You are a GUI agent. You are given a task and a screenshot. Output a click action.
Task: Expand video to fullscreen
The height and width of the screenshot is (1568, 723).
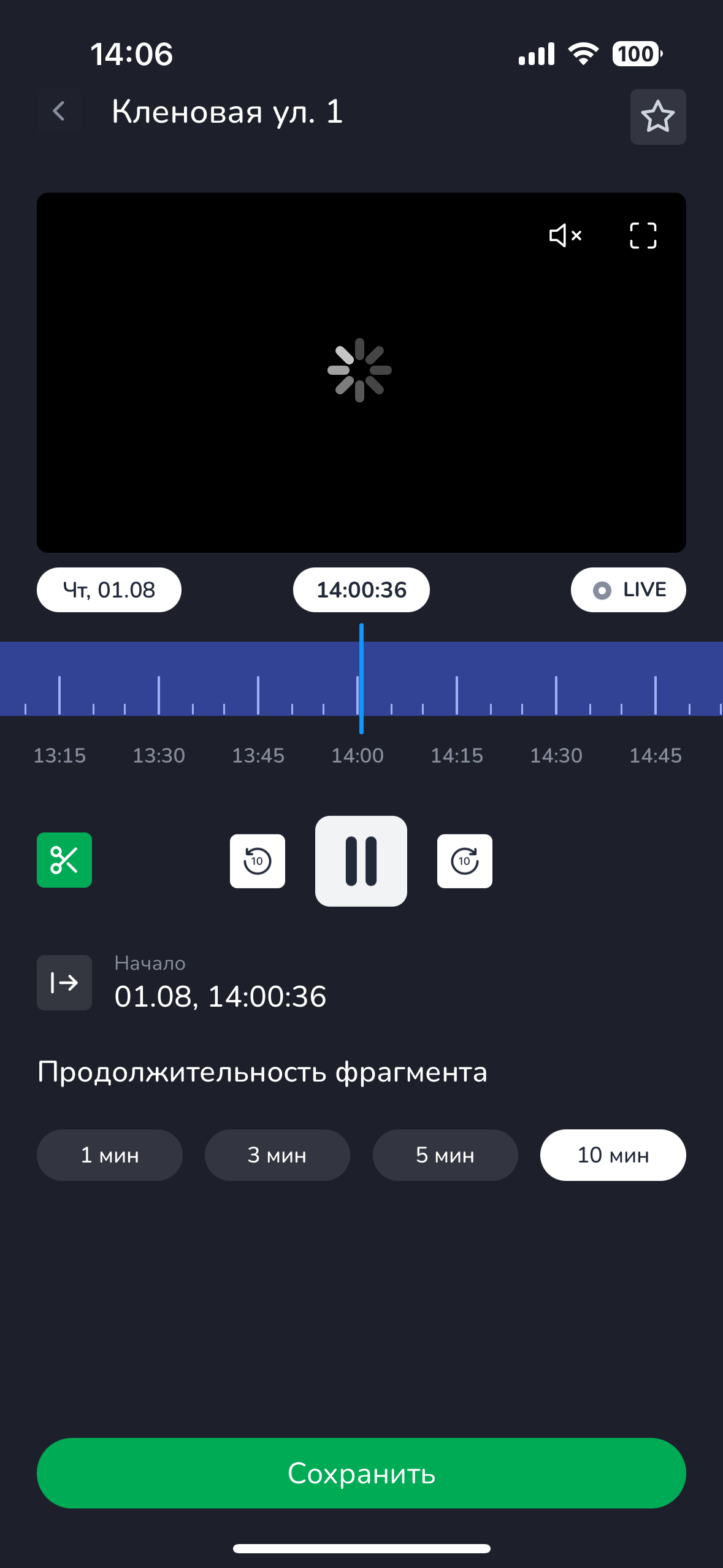click(643, 236)
